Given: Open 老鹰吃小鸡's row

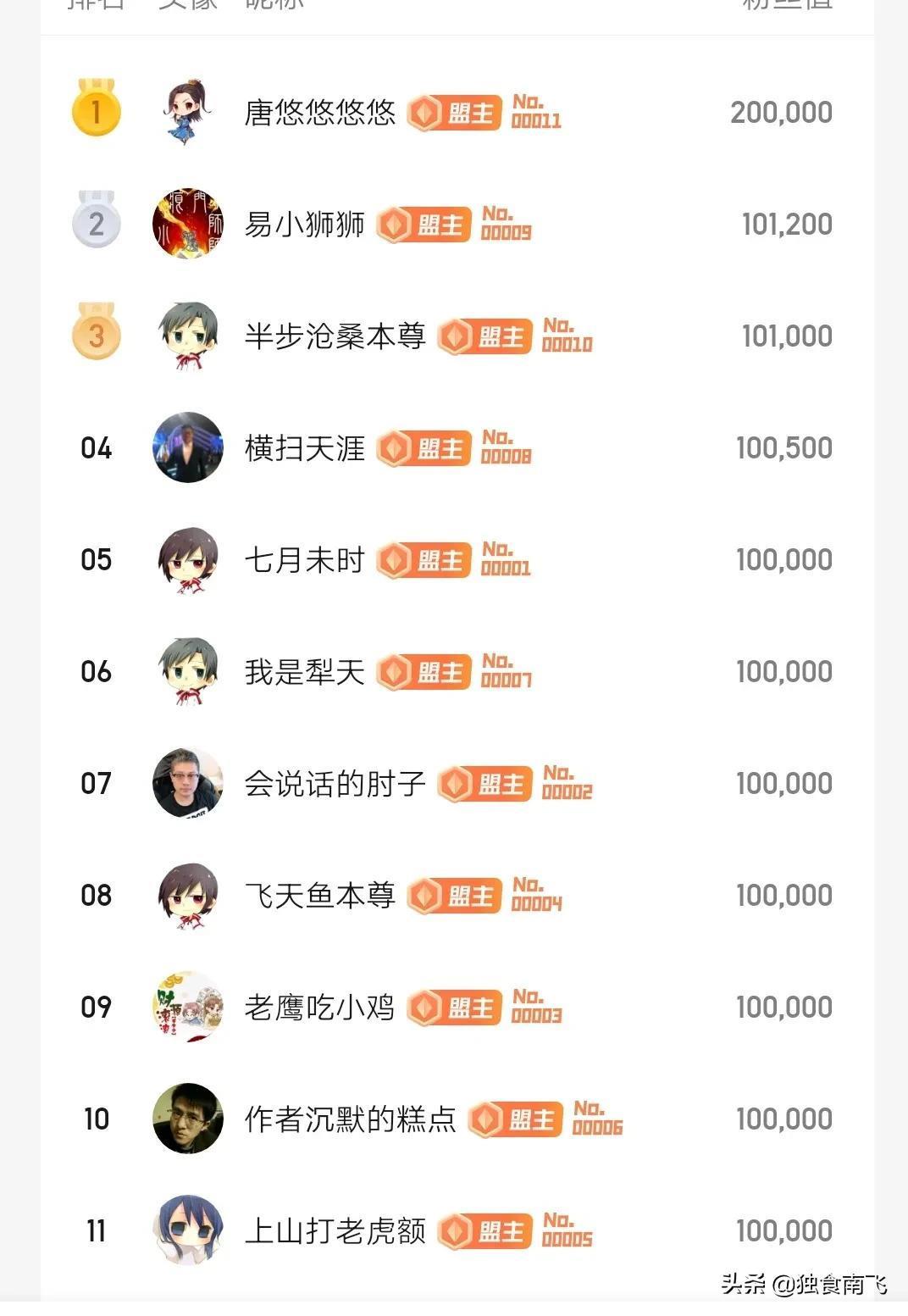Looking at the screenshot, I should coord(319,1007).
